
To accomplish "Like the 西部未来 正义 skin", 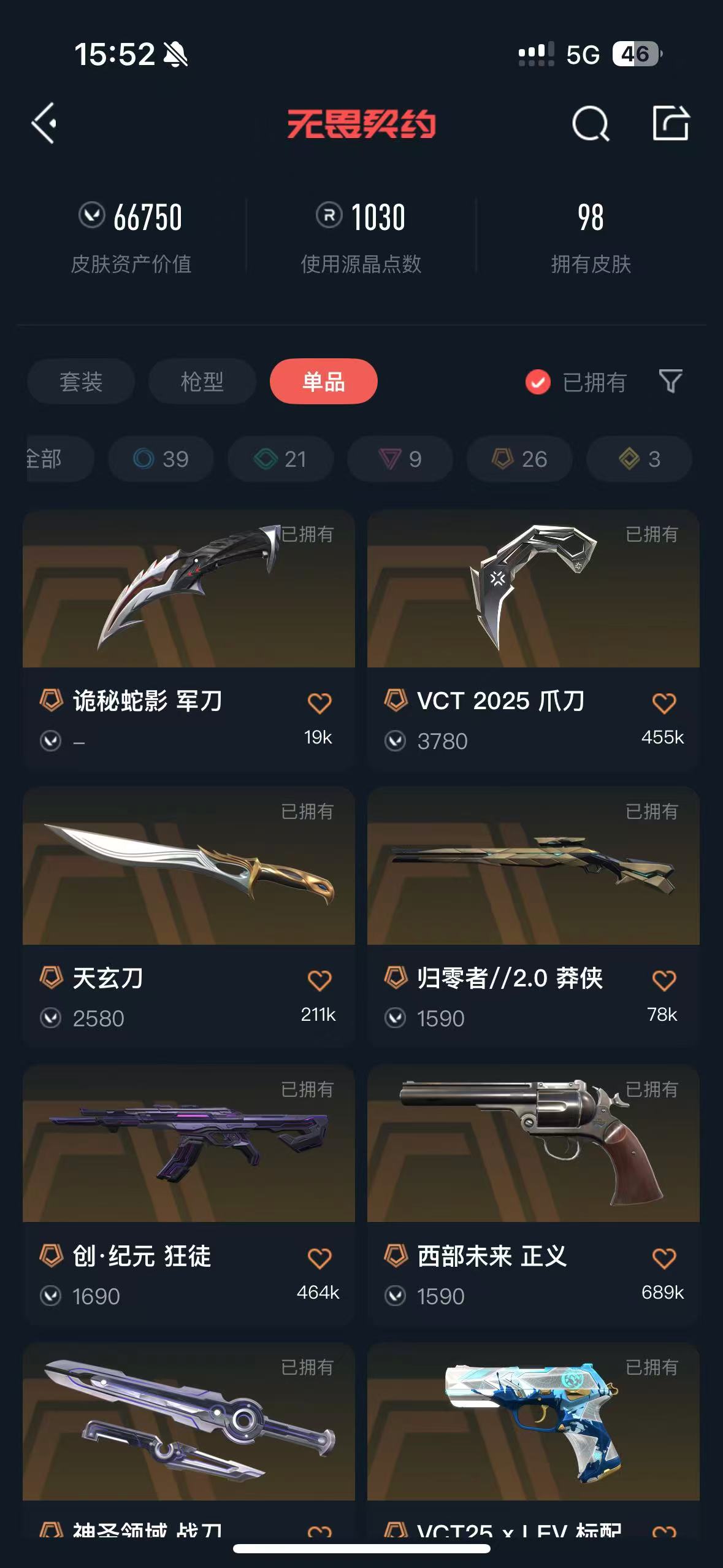I will click(664, 1258).
